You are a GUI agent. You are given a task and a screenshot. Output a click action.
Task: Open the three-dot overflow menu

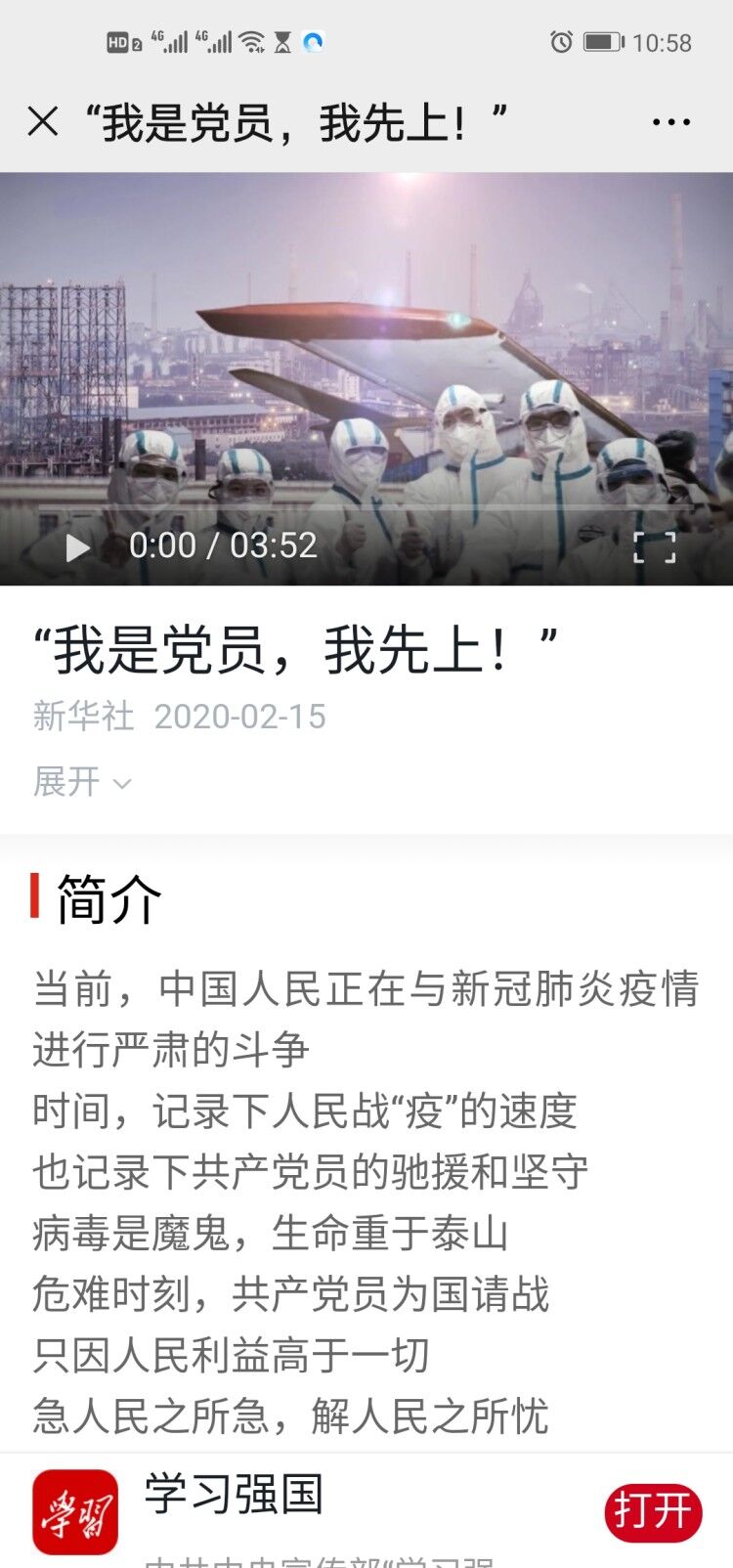click(x=670, y=122)
